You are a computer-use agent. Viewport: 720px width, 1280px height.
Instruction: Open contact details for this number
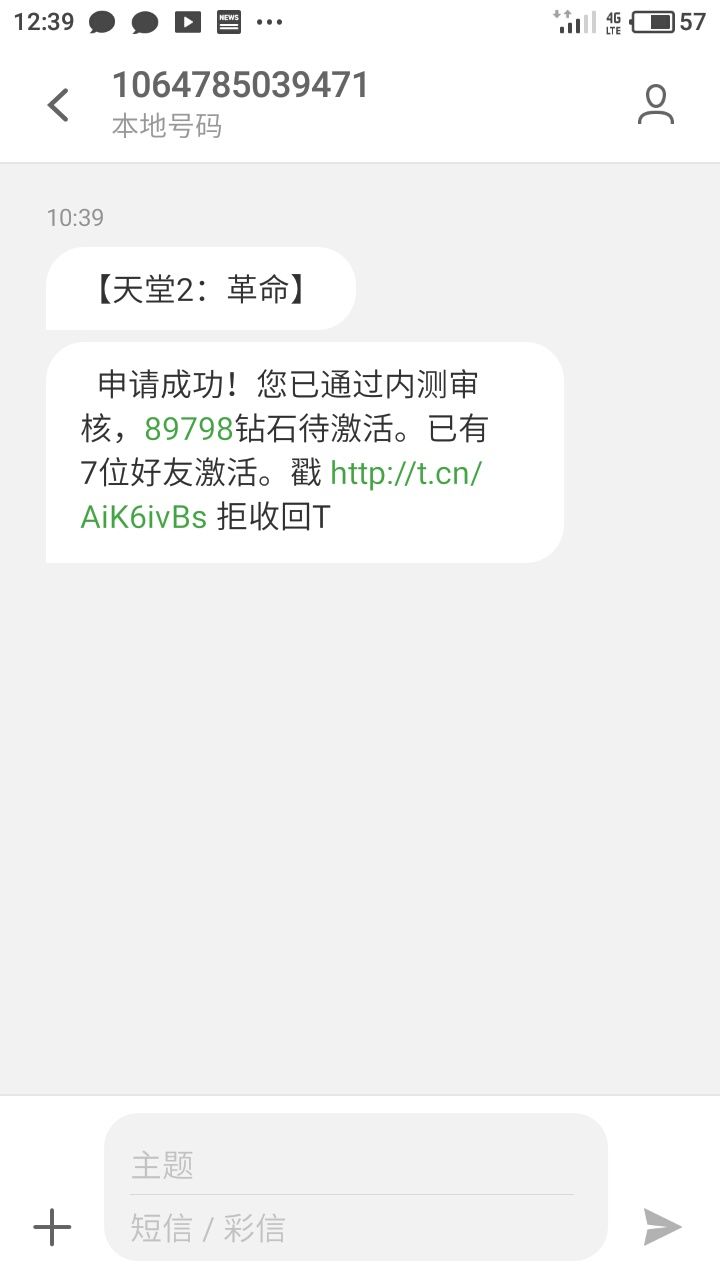(656, 104)
